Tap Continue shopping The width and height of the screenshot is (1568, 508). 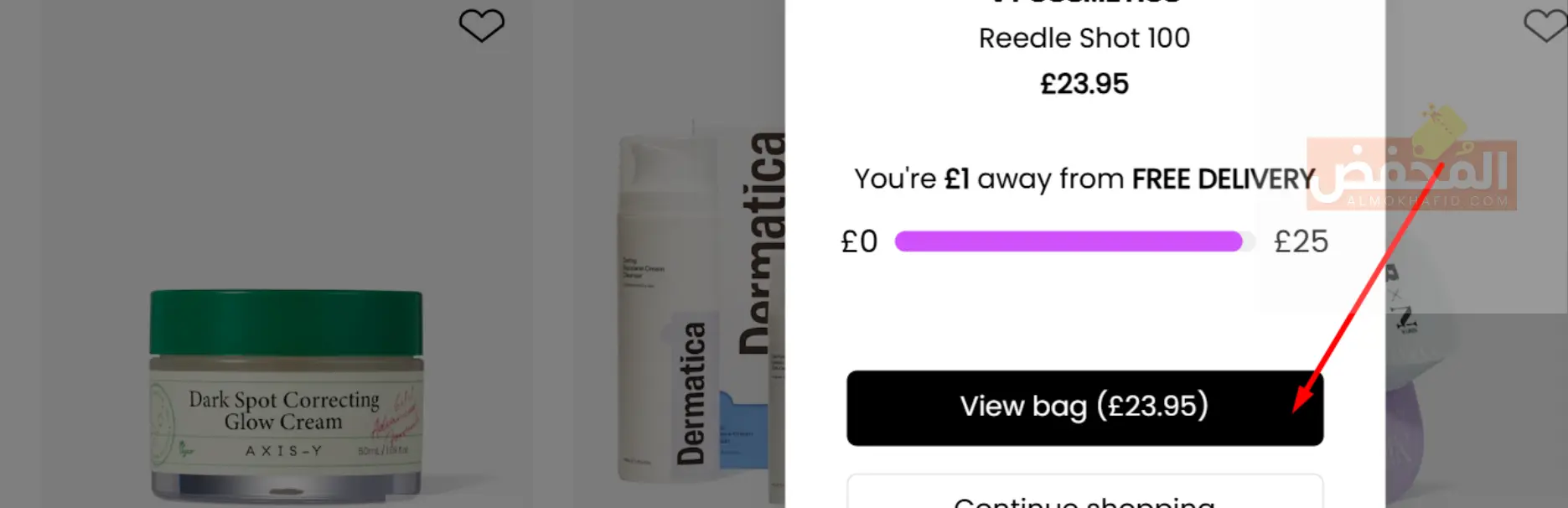[1084, 495]
